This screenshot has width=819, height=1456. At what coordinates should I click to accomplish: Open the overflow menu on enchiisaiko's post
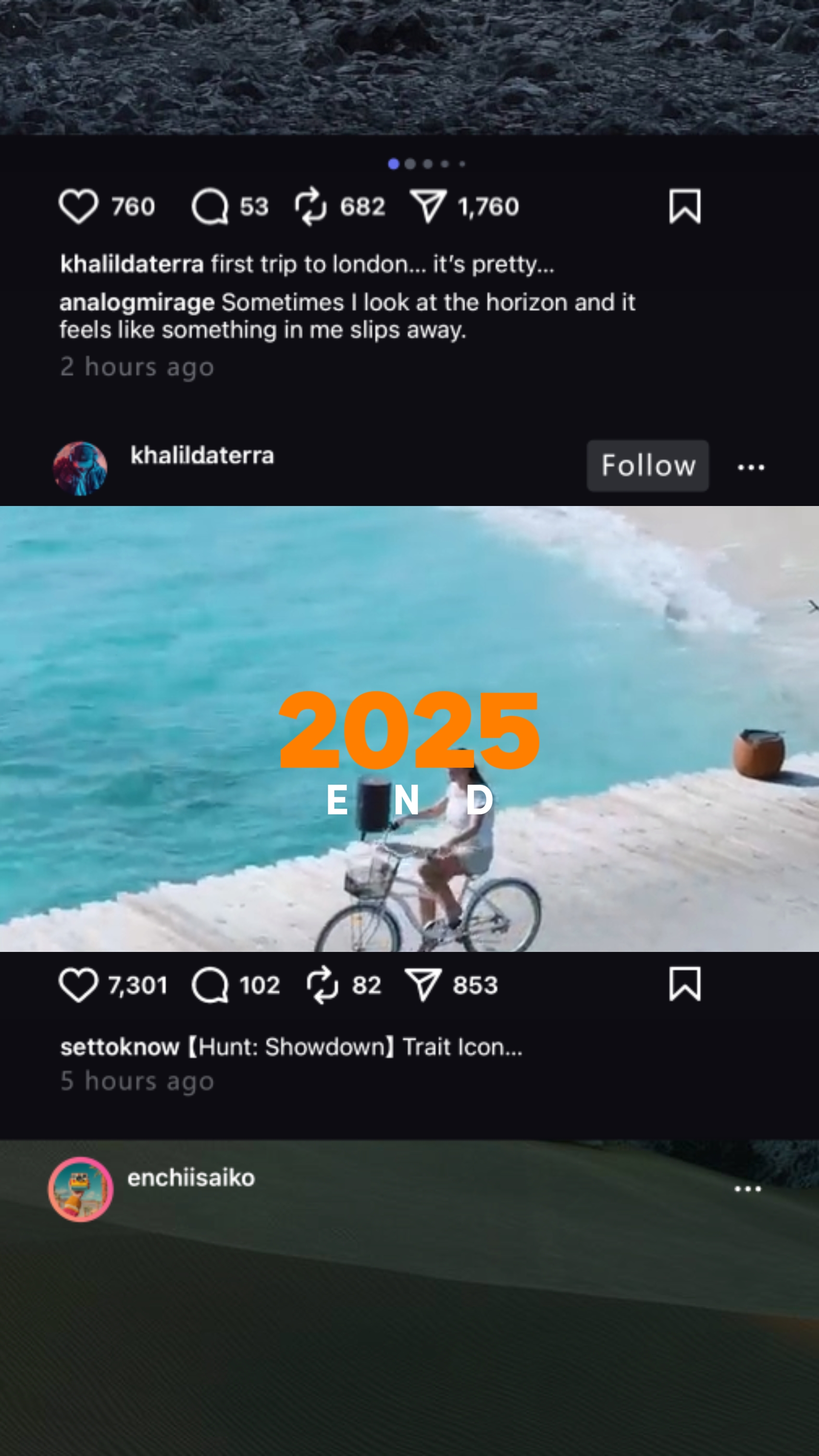pyautogui.click(x=747, y=1189)
